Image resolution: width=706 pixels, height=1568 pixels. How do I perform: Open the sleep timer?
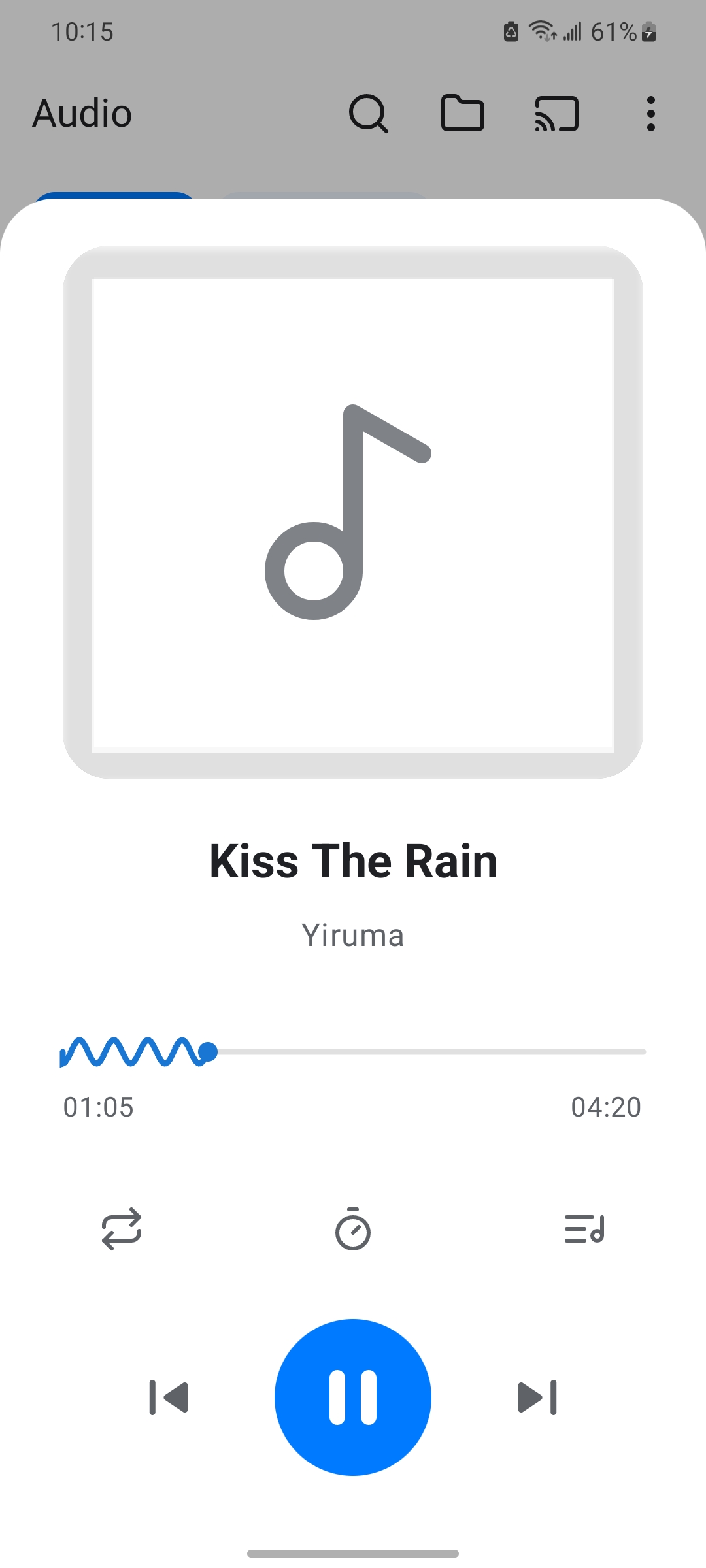pos(353,1229)
